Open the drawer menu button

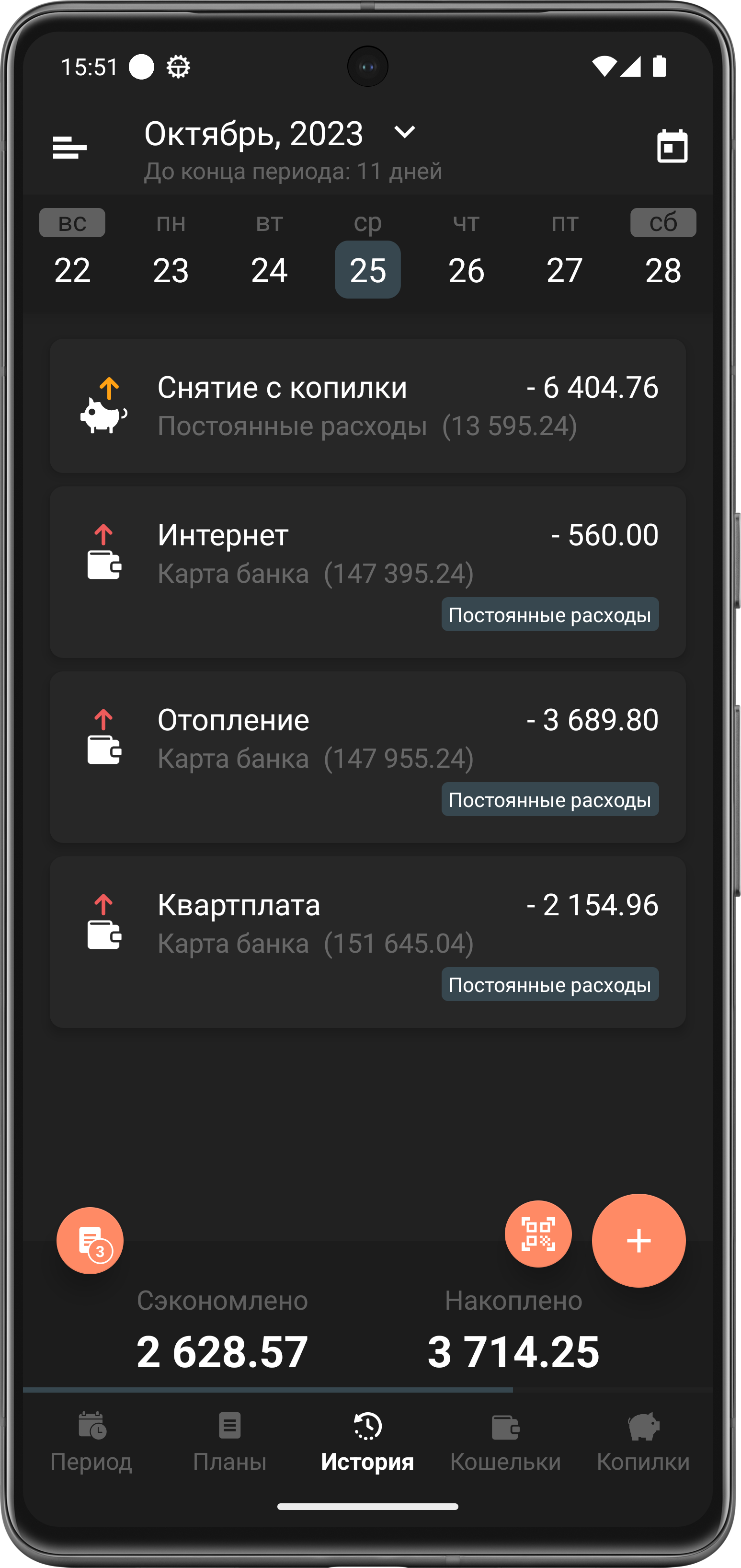coord(69,147)
